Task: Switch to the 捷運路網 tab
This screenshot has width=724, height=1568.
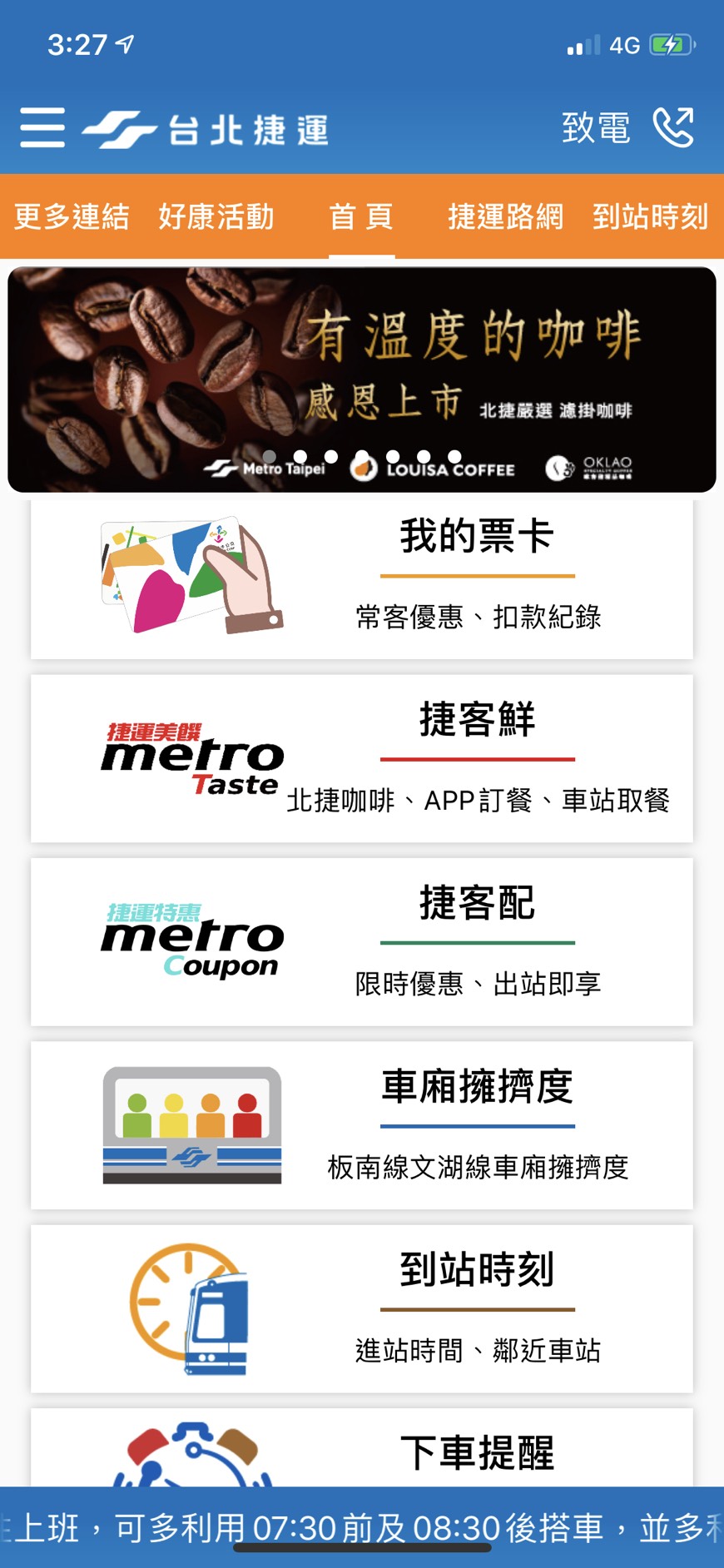Action: (505, 216)
